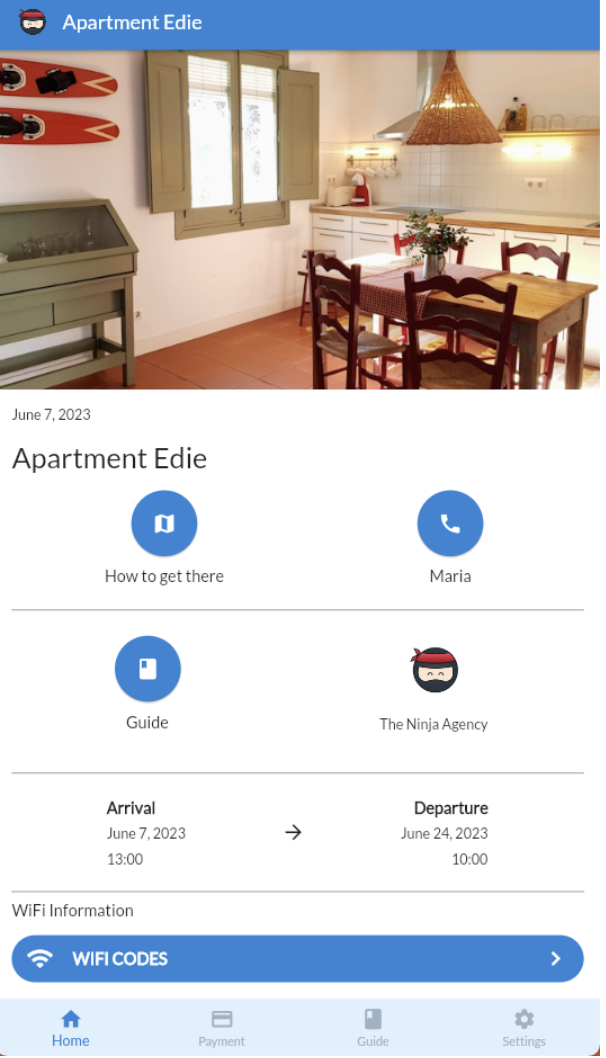Switch to the Payment tab
Viewport: 606px width, 1058px height.
222,1027
